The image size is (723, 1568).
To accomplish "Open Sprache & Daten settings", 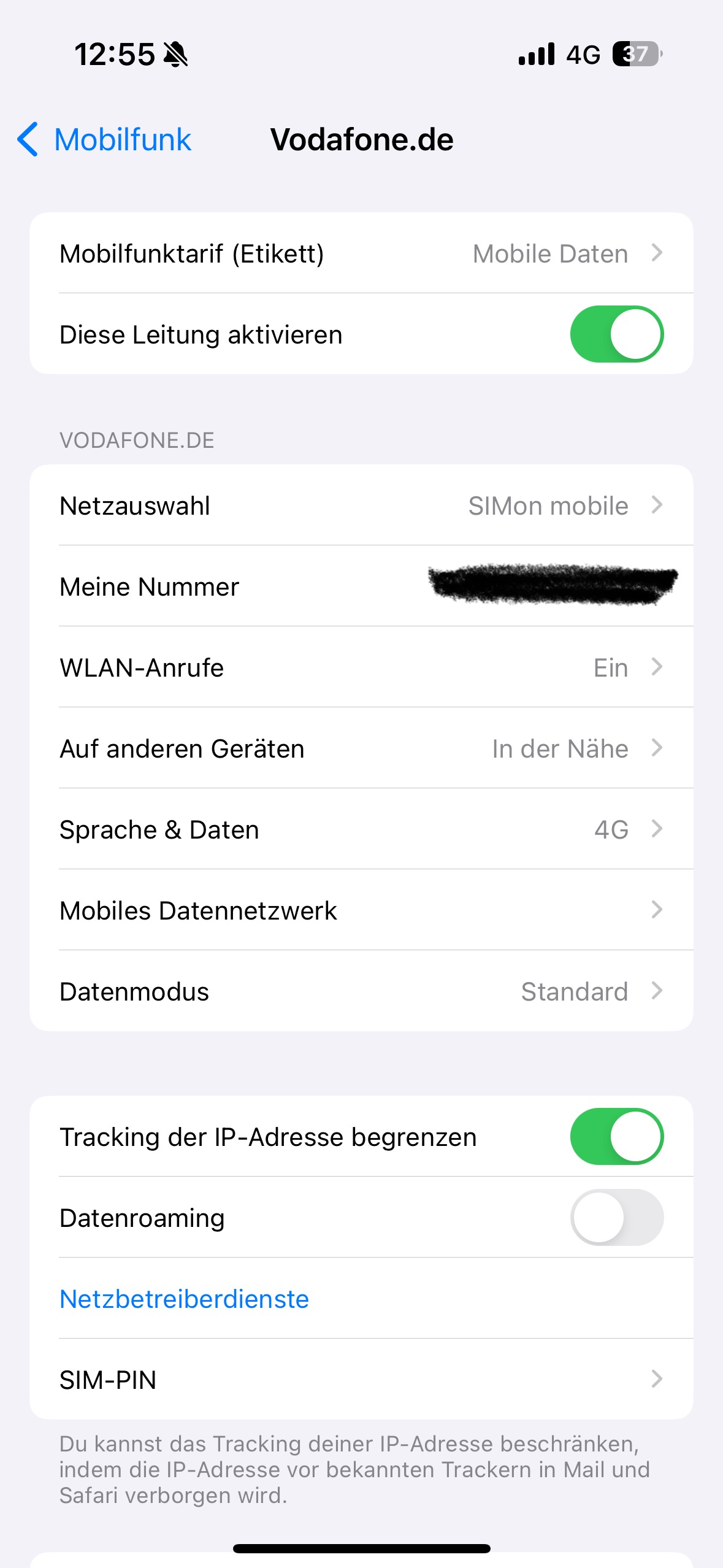I will point(361,829).
